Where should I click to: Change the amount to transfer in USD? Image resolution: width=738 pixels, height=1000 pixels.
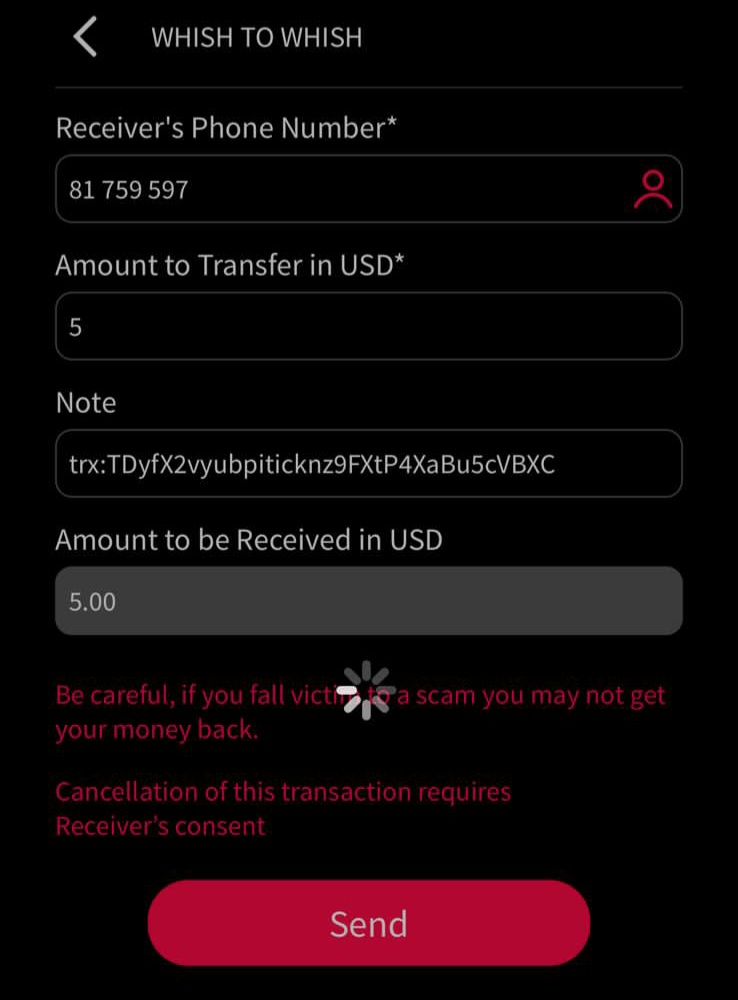point(368,326)
